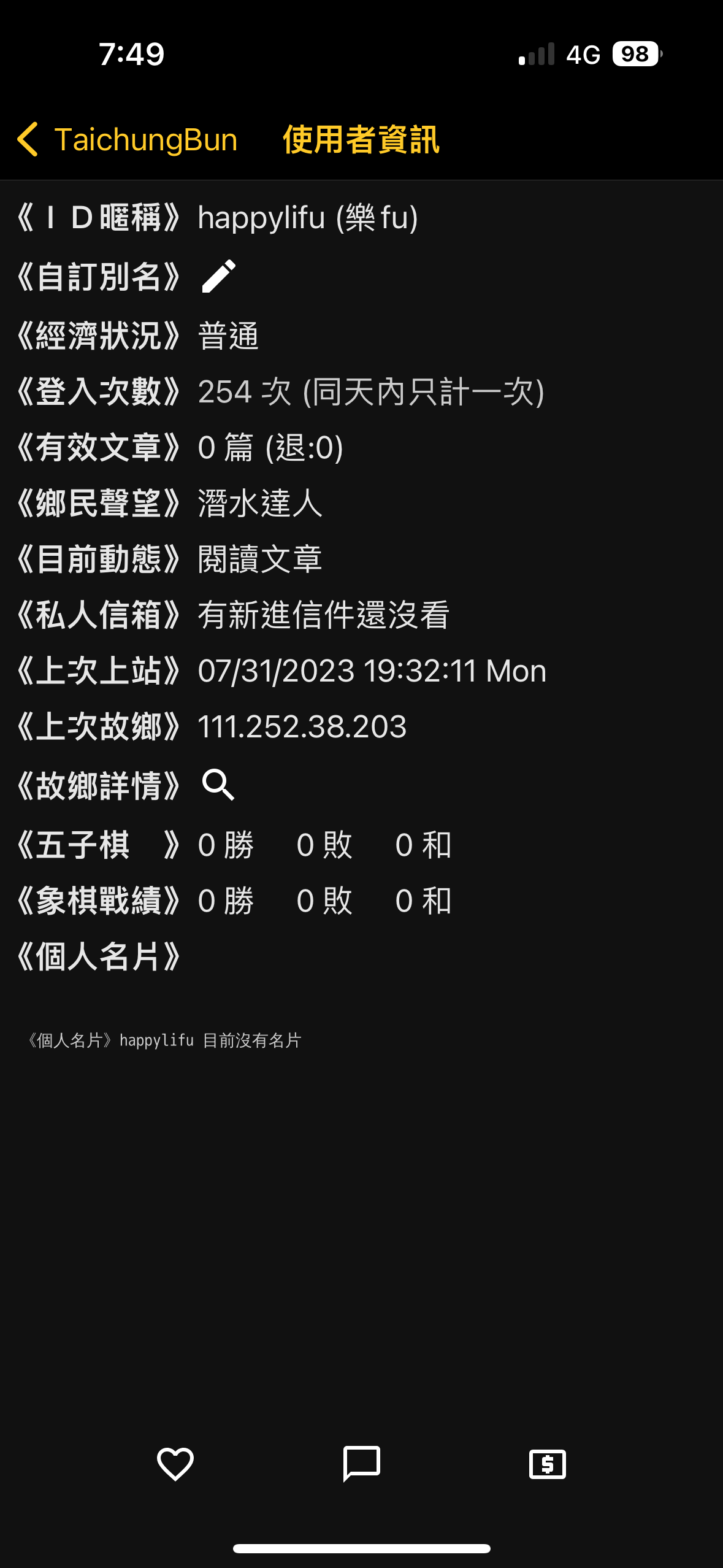Image resolution: width=723 pixels, height=1568 pixels.
Task: Tap the heart icon to favorite user
Action: [175, 1464]
